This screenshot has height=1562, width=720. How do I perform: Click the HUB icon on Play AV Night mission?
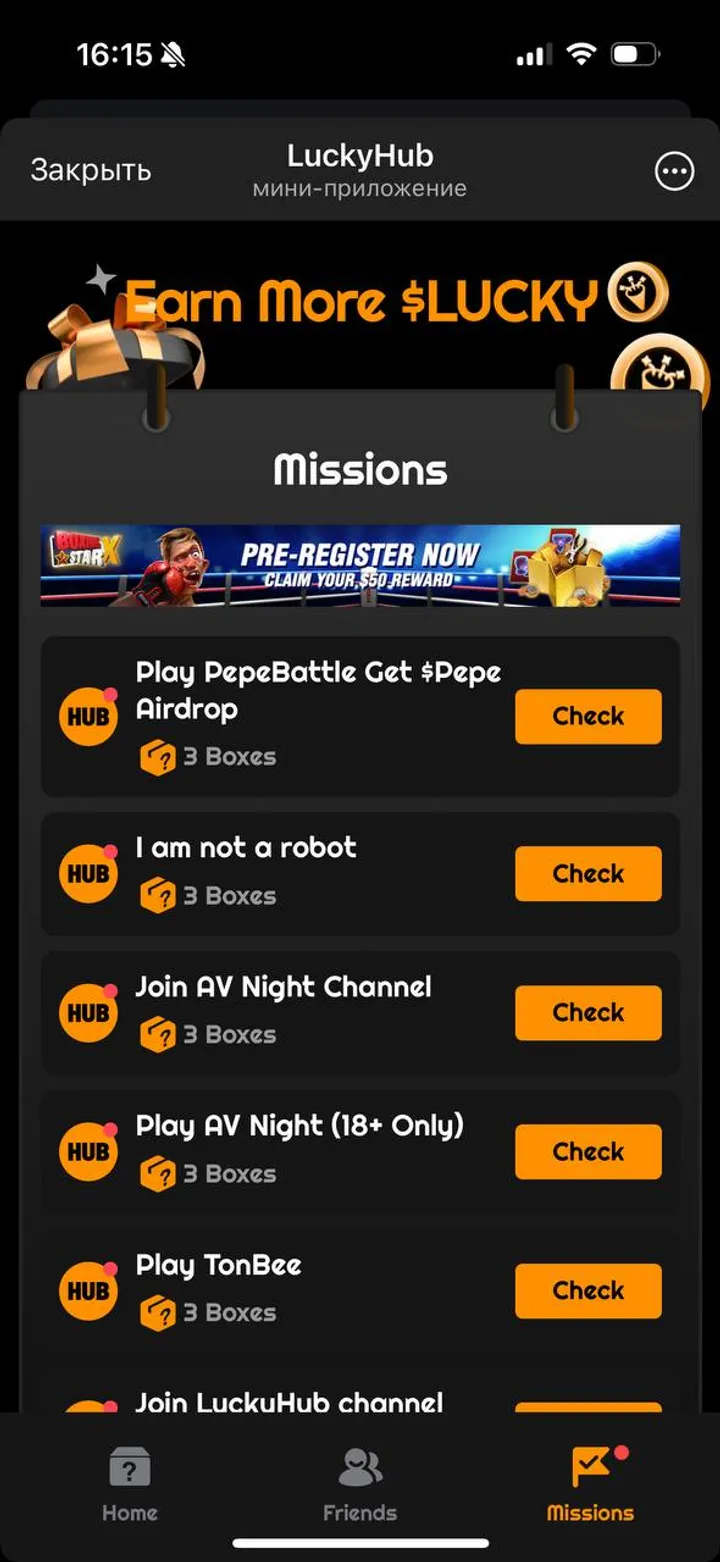point(88,1151)
